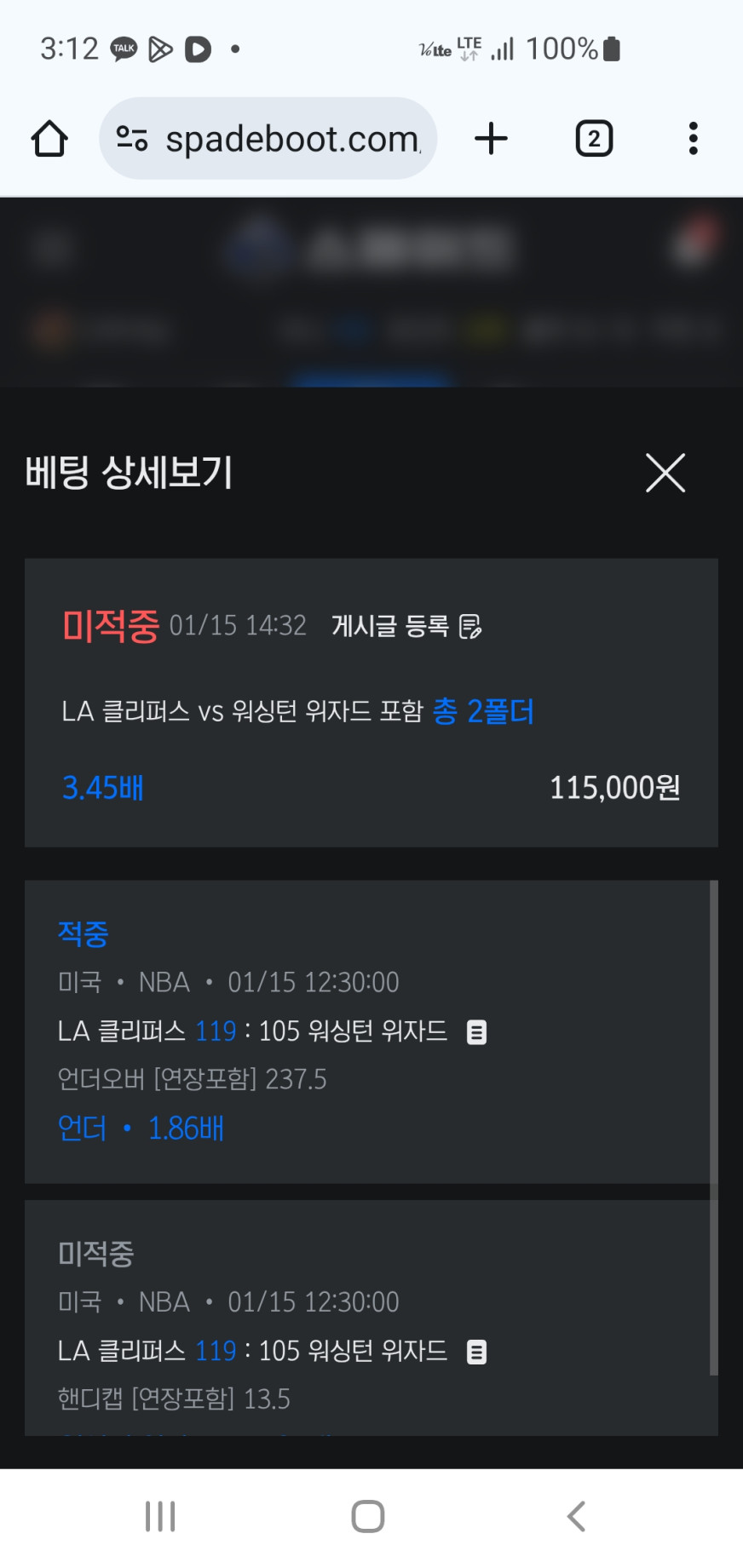Show the open tabs switcher
This screenshot has height=1568, width=743.
pyautogui.click(x=594, y=139)
